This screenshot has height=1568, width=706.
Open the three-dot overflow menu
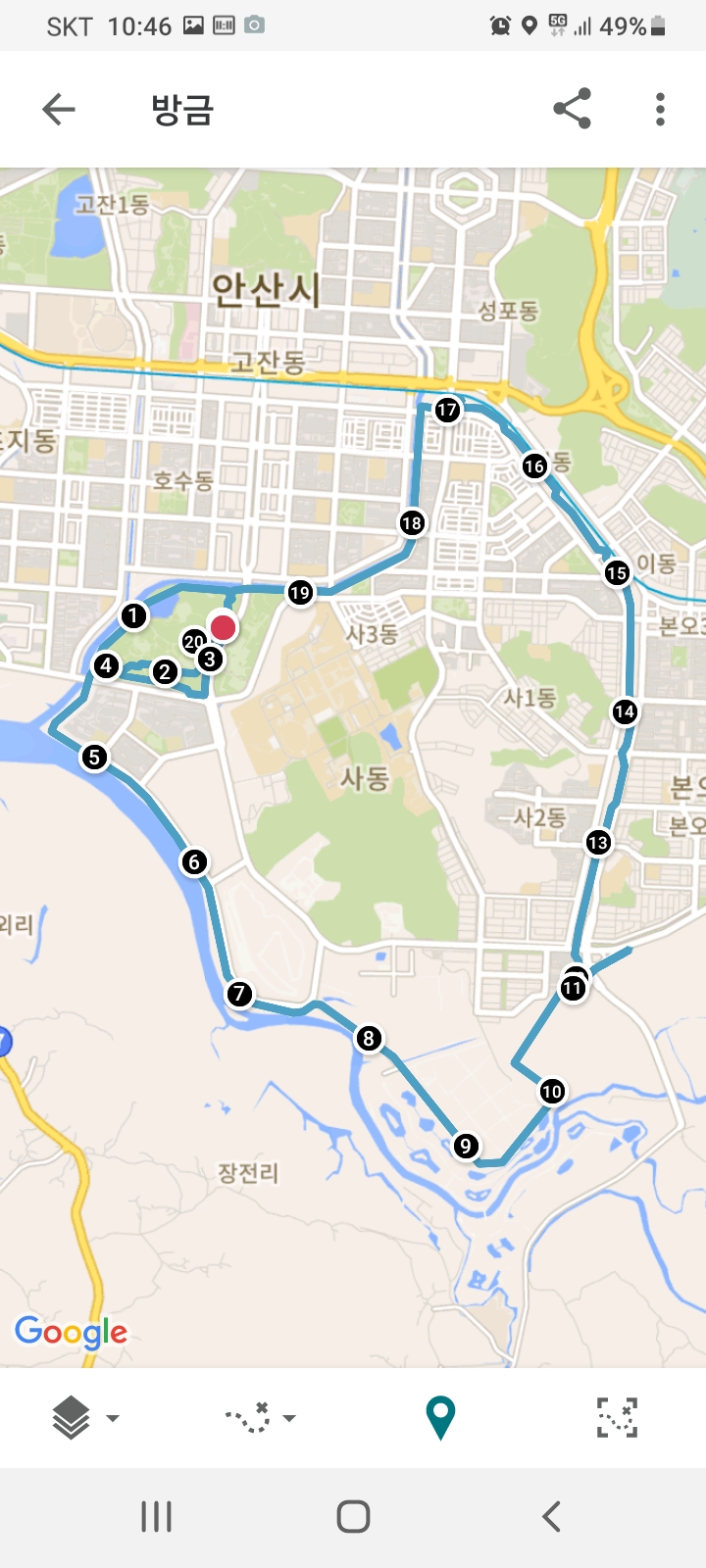pos(660,109)
